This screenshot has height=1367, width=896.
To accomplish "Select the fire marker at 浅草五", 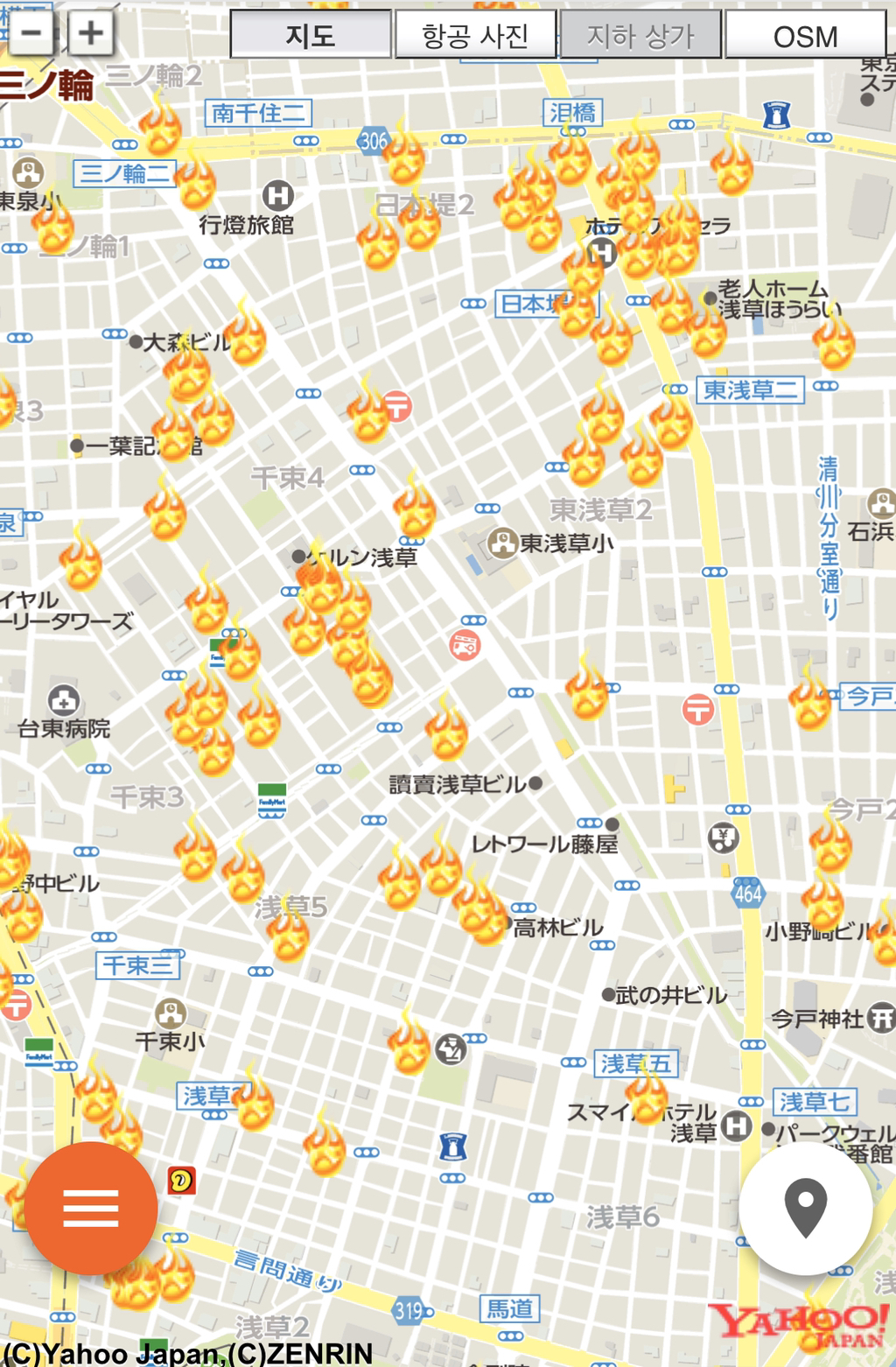I will click(x=647, y=1096).
